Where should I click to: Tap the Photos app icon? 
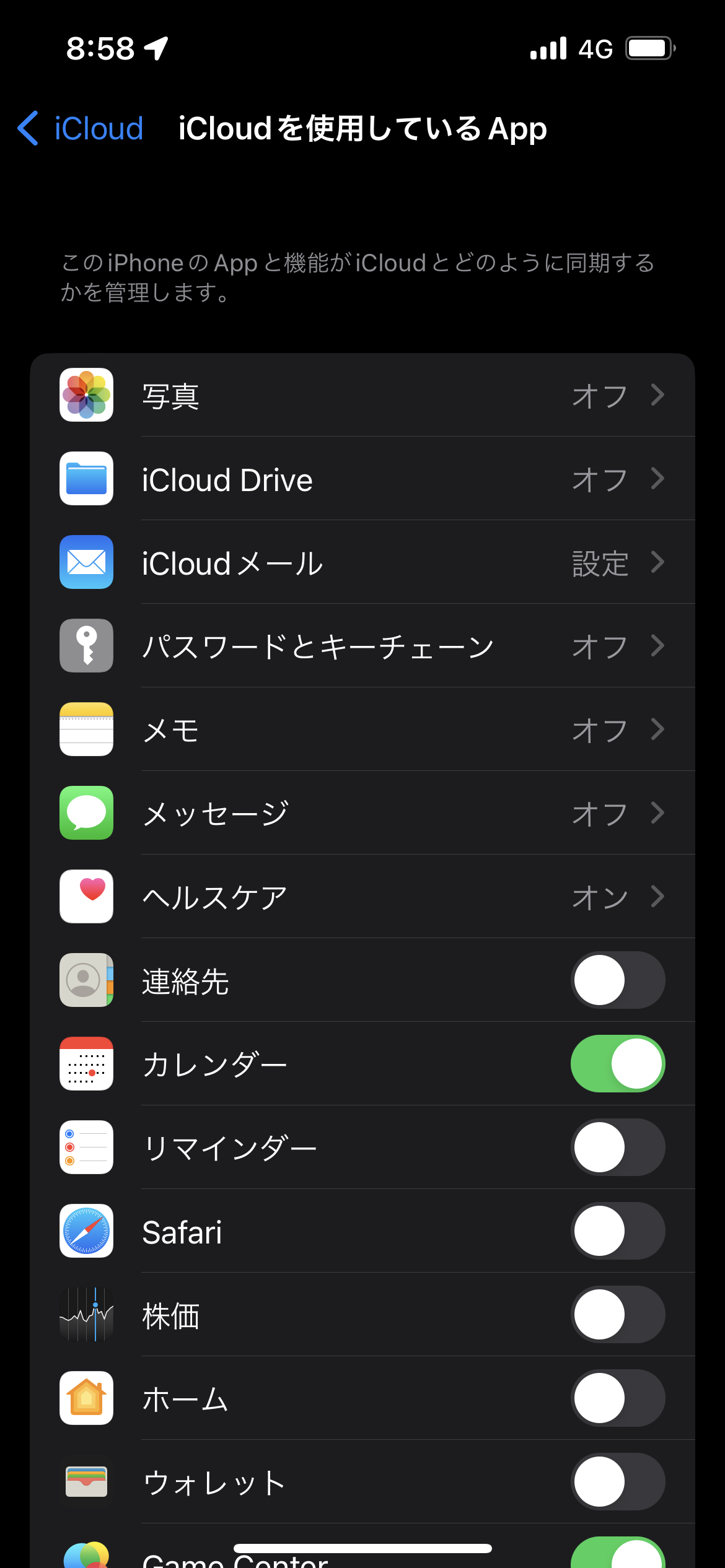[86, 396]
